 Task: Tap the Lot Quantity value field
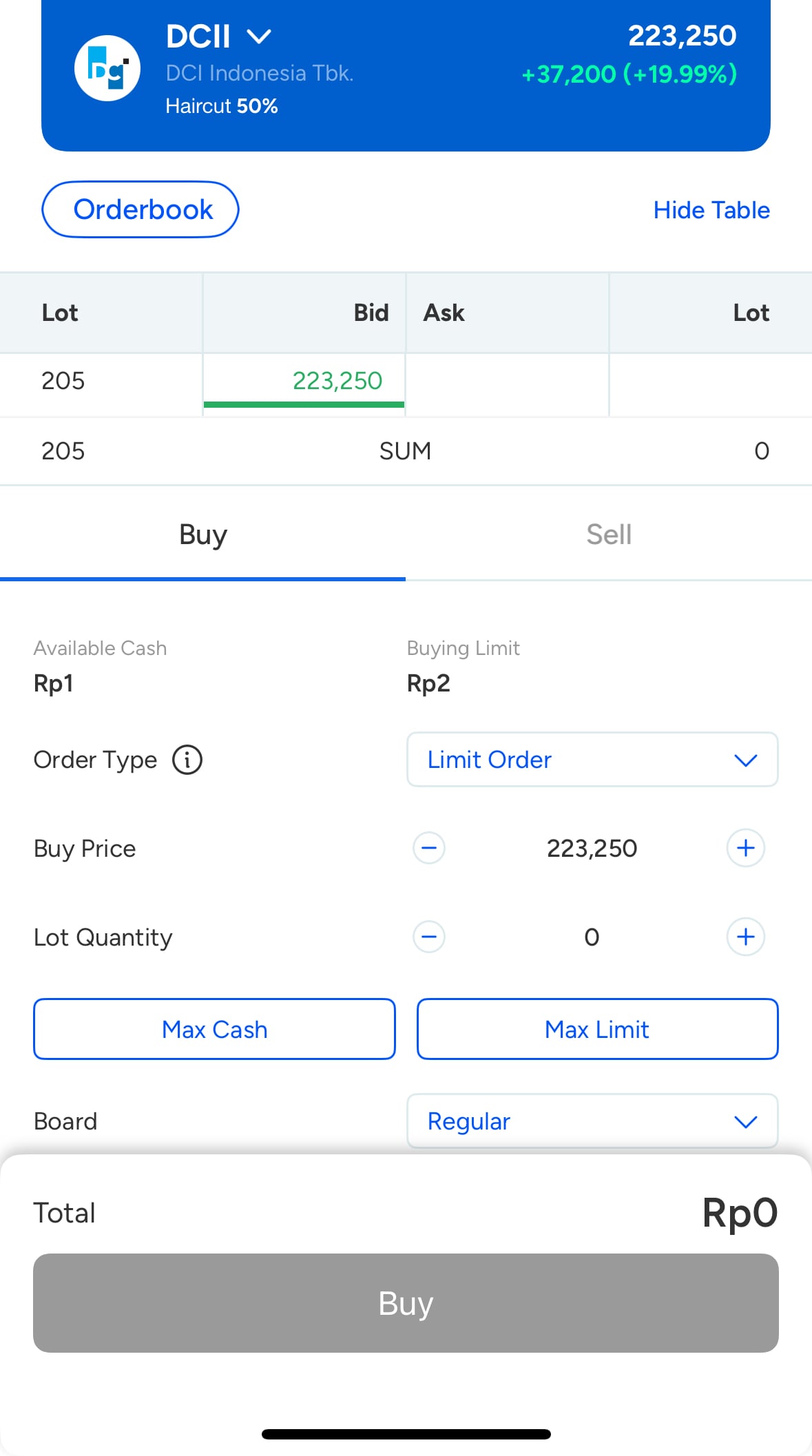[590, 937]
